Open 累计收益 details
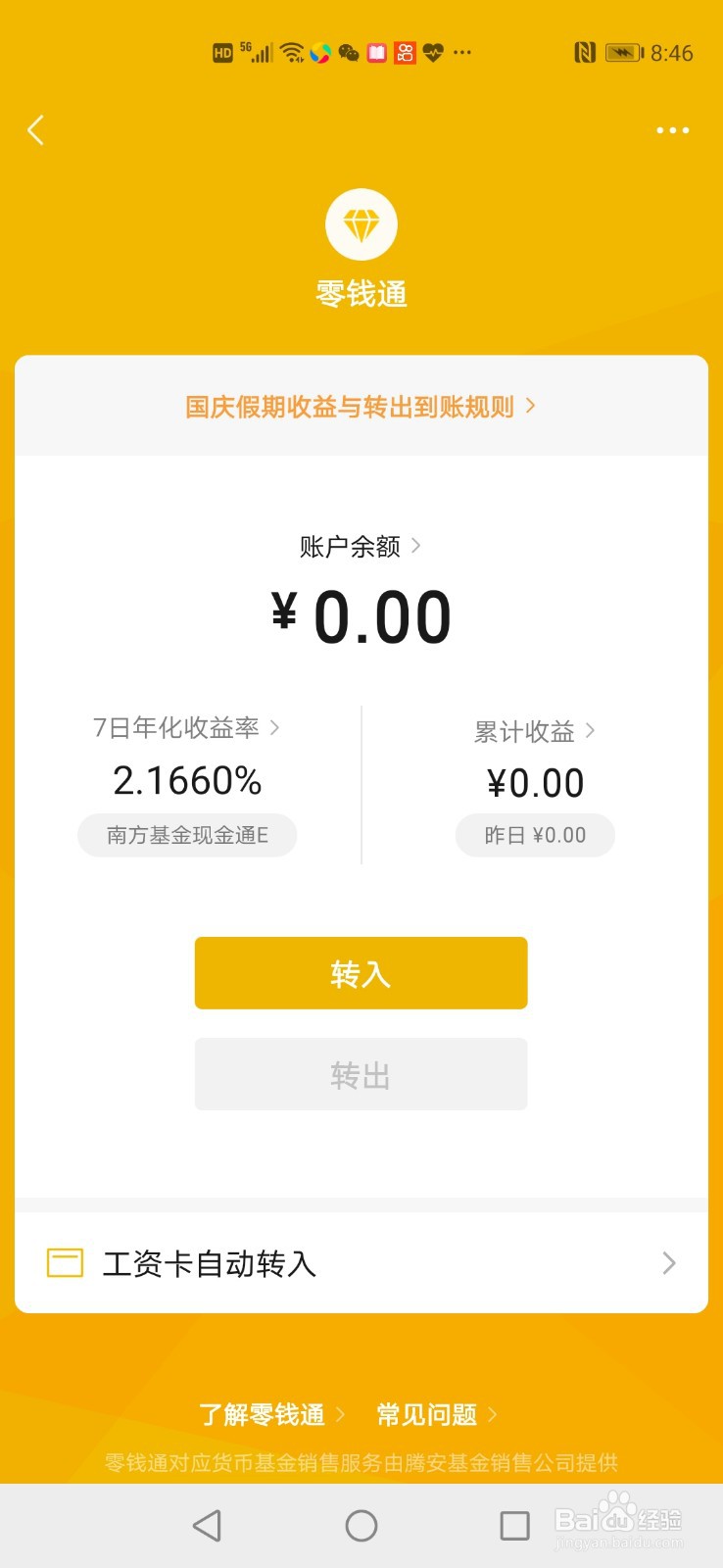723x1568 pixels. point(535,731)
